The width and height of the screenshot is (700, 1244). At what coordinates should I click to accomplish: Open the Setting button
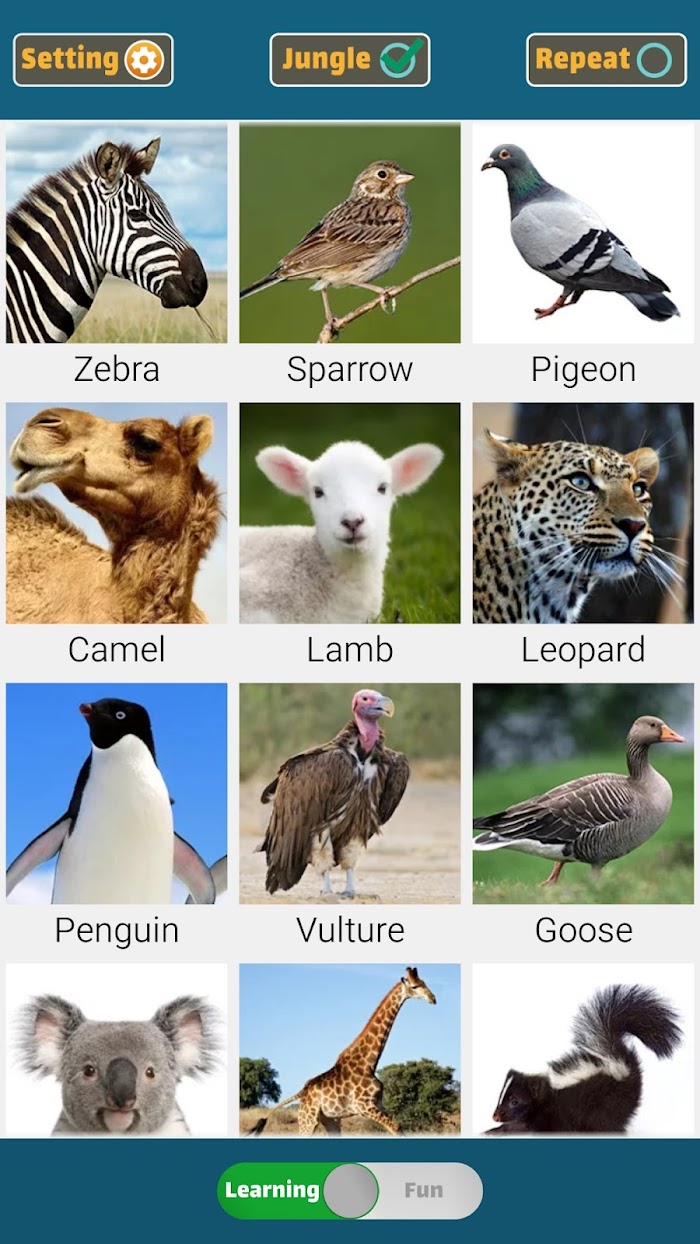tap(93, 60)
